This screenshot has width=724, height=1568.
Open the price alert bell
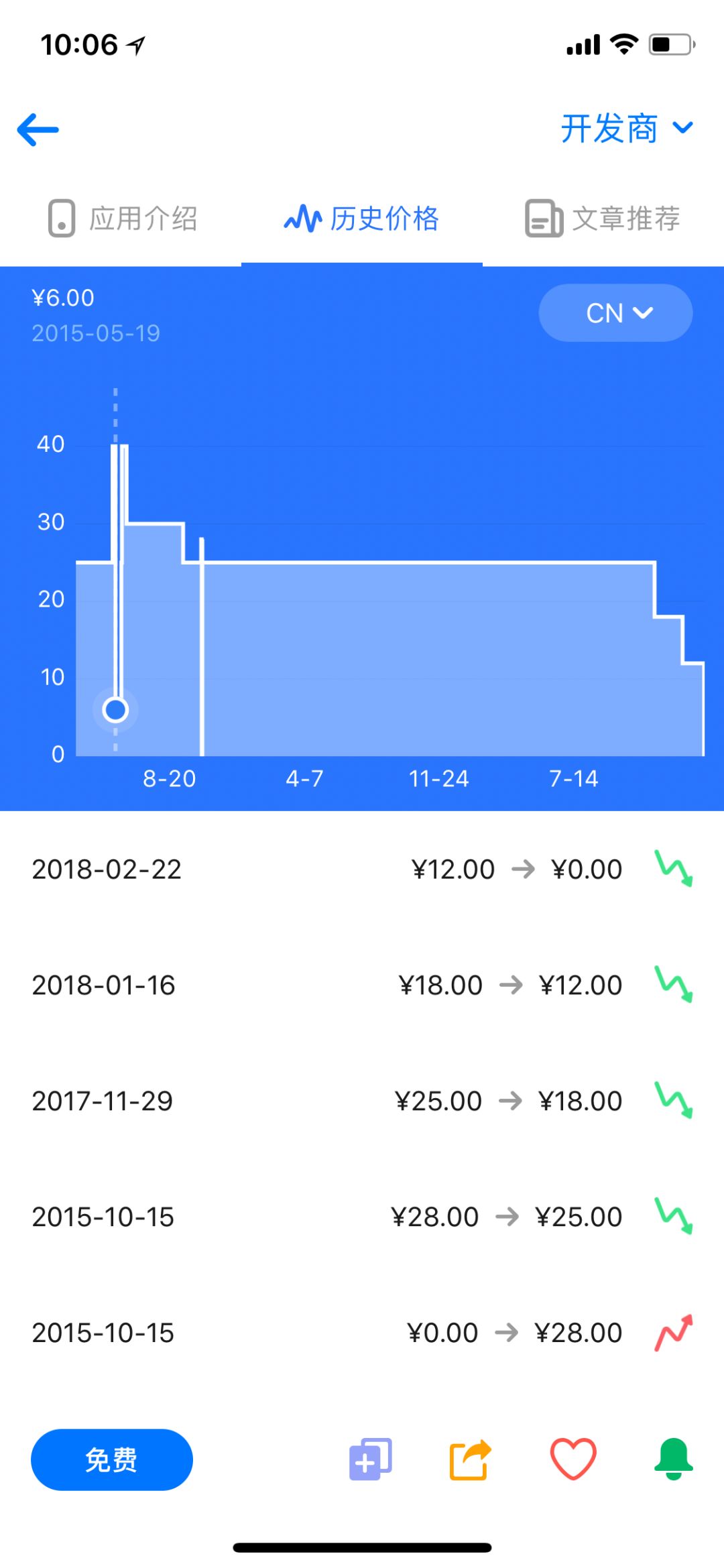point(673,1459)
